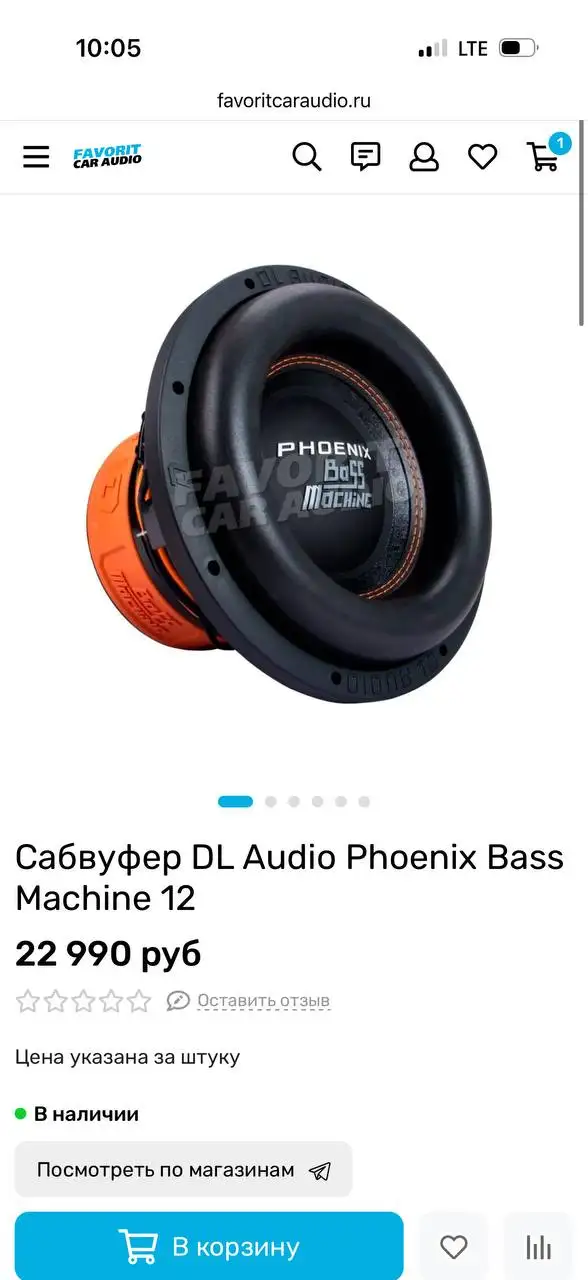Add product to favorites near cart button

(x=454, y=1246)
